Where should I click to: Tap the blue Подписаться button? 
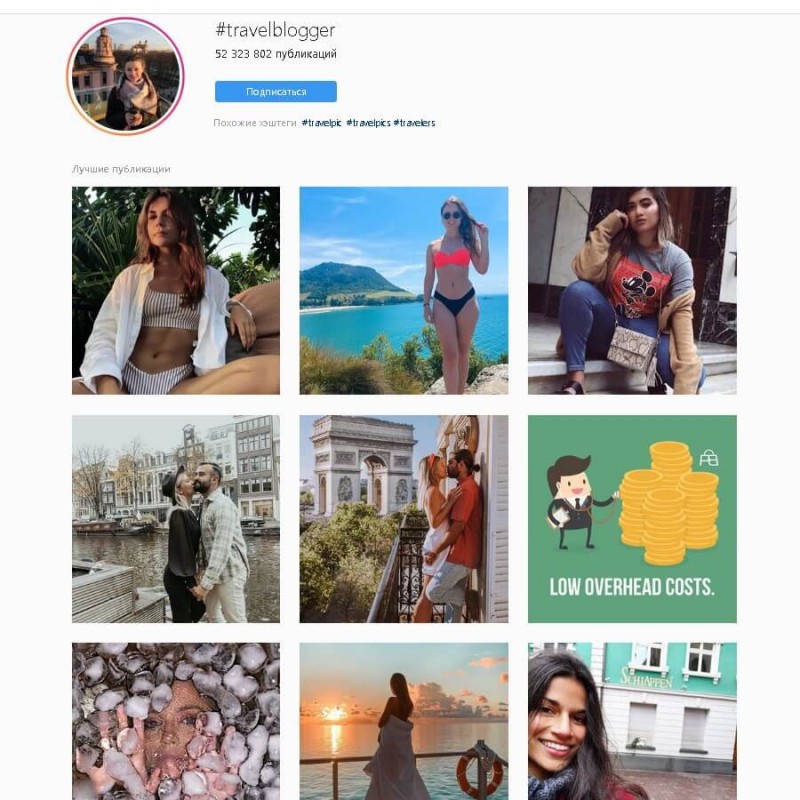tap(275, 92)
